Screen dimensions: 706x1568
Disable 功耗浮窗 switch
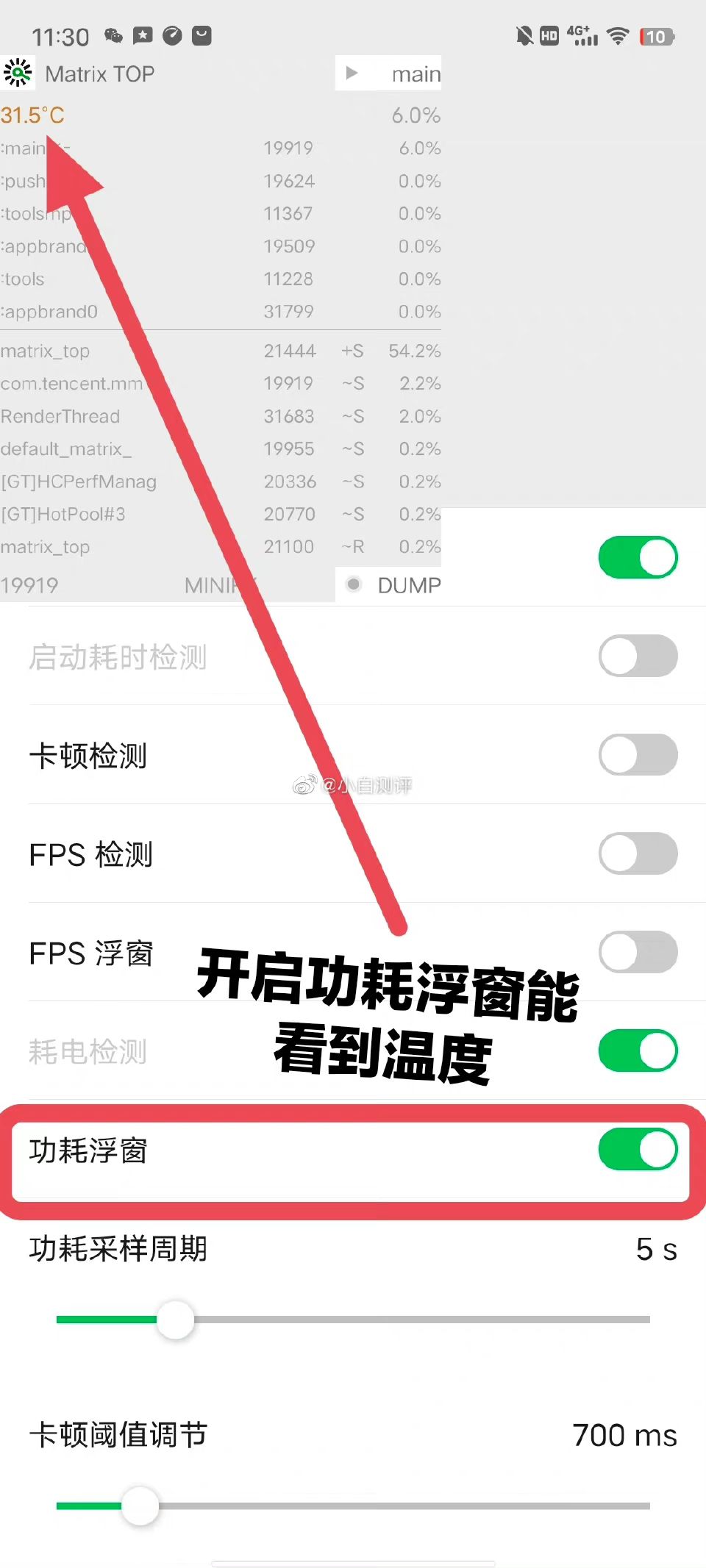click(638, 1150)
